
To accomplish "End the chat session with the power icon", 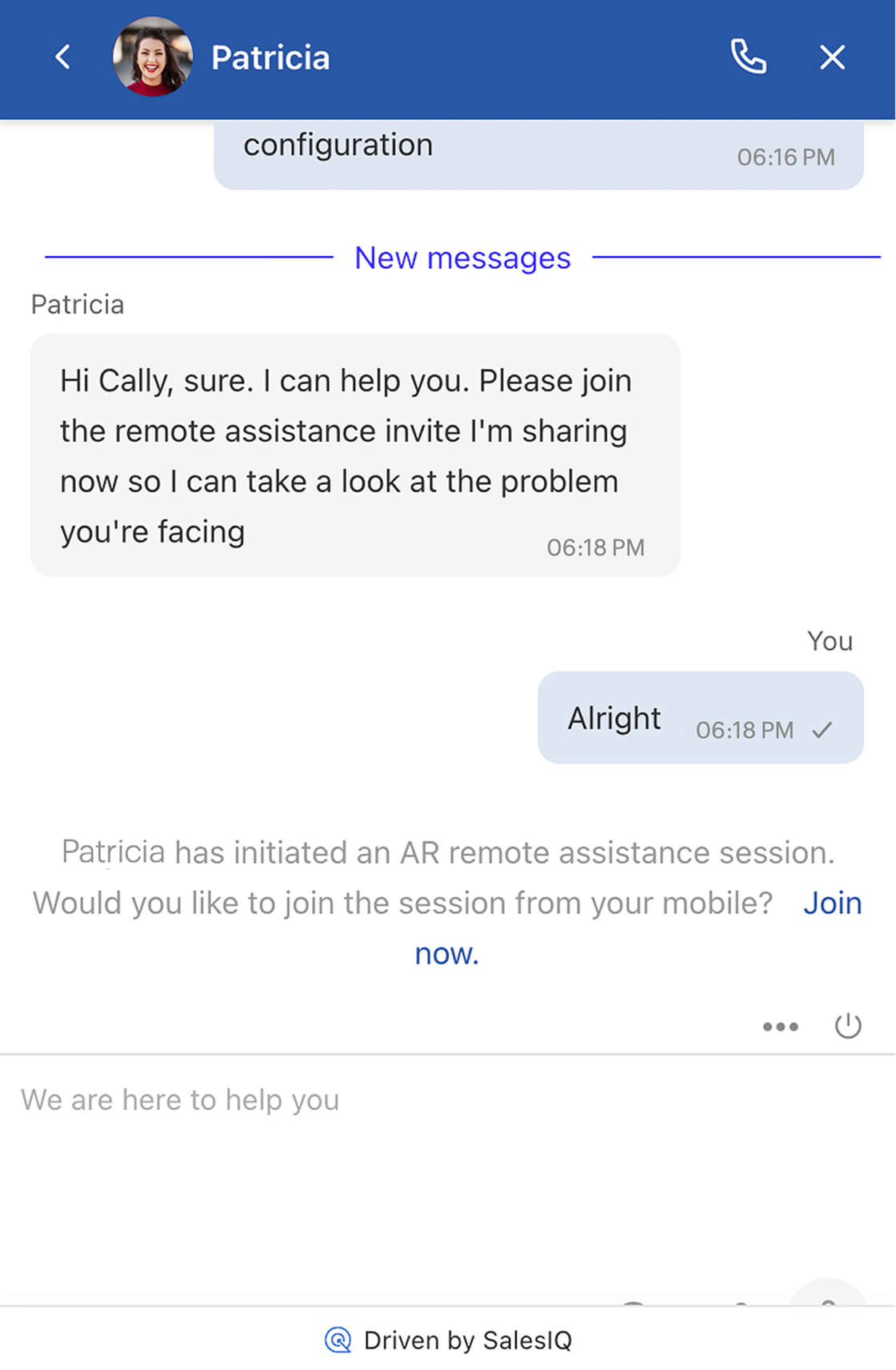I will (849, 1027).
